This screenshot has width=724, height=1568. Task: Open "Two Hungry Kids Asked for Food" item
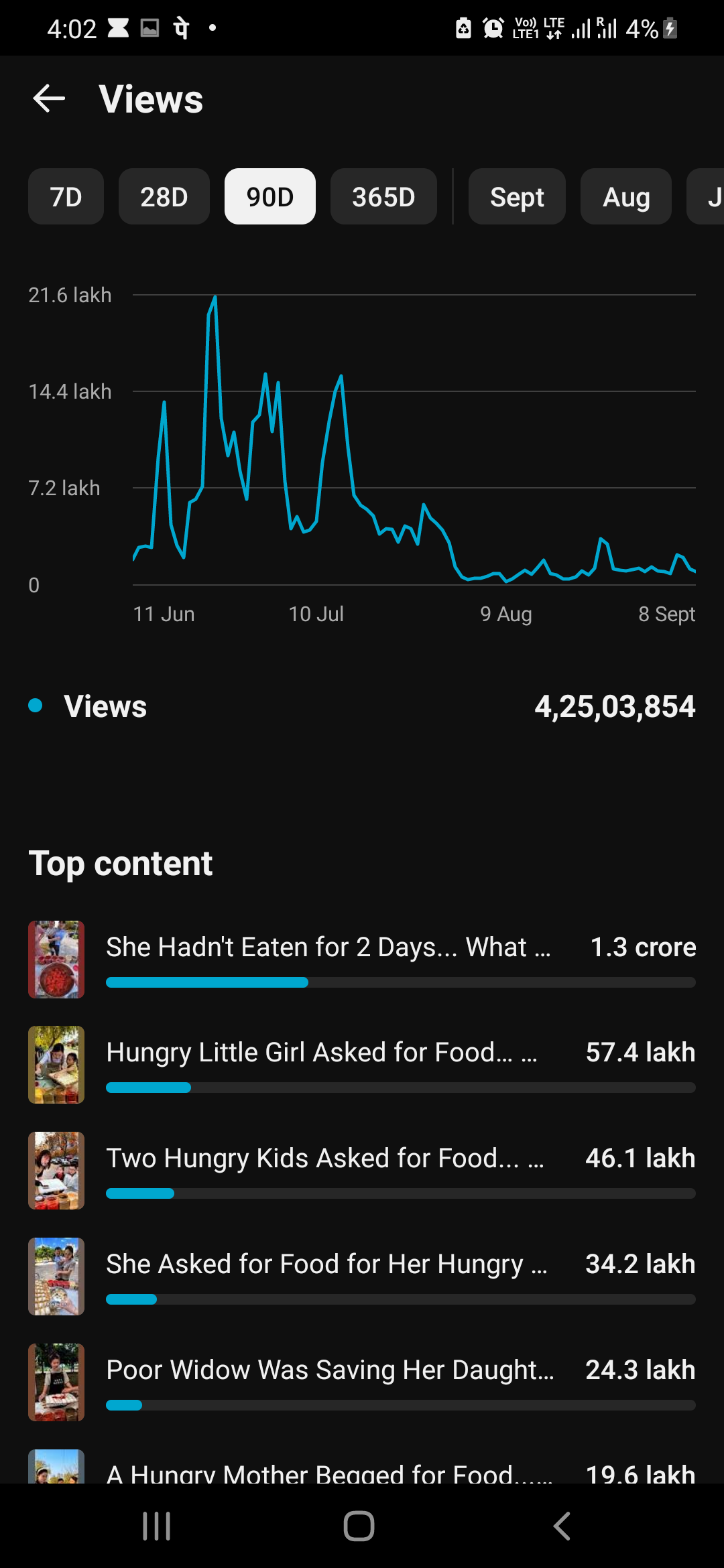[x=362, y=1171]
